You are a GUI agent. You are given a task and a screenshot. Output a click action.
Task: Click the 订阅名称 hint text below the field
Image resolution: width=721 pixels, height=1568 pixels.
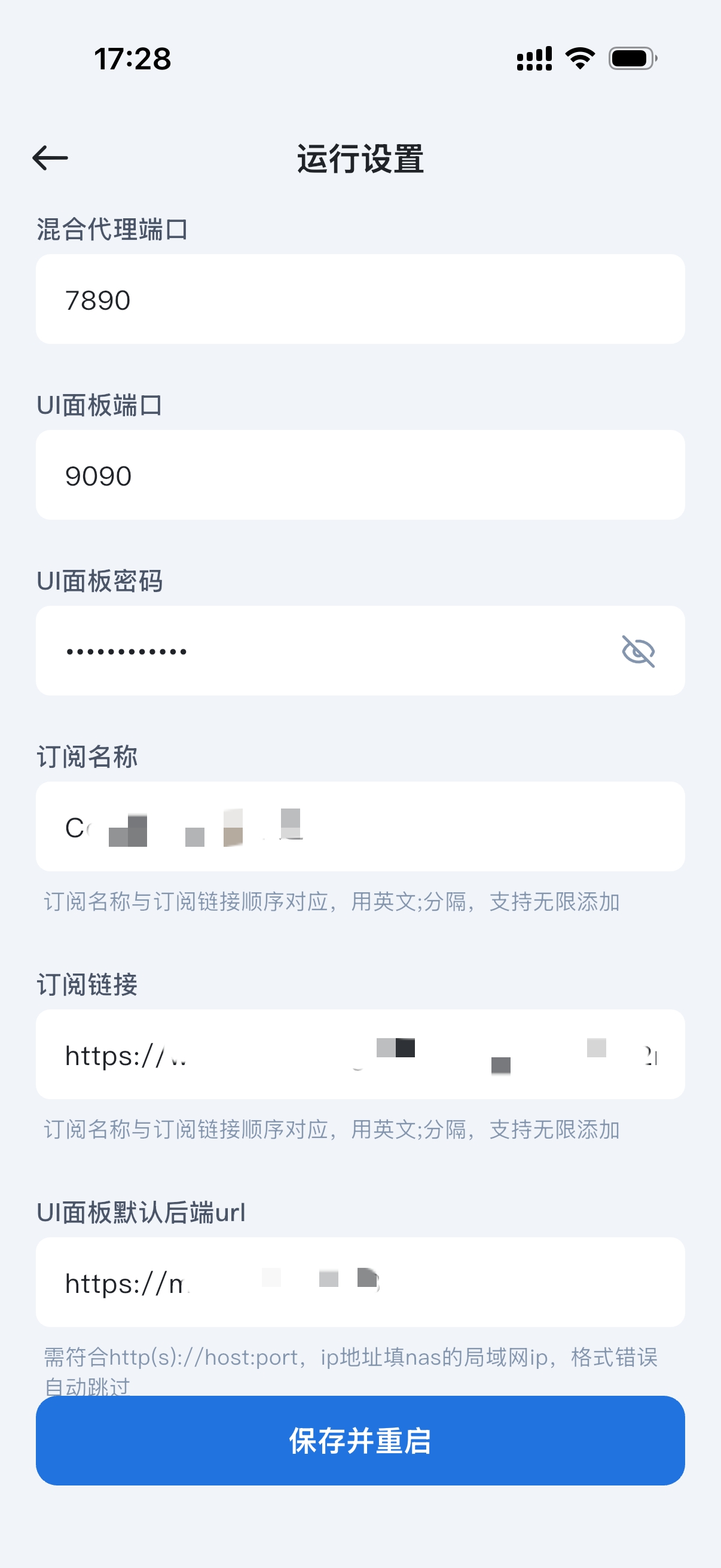click(332, 902)
